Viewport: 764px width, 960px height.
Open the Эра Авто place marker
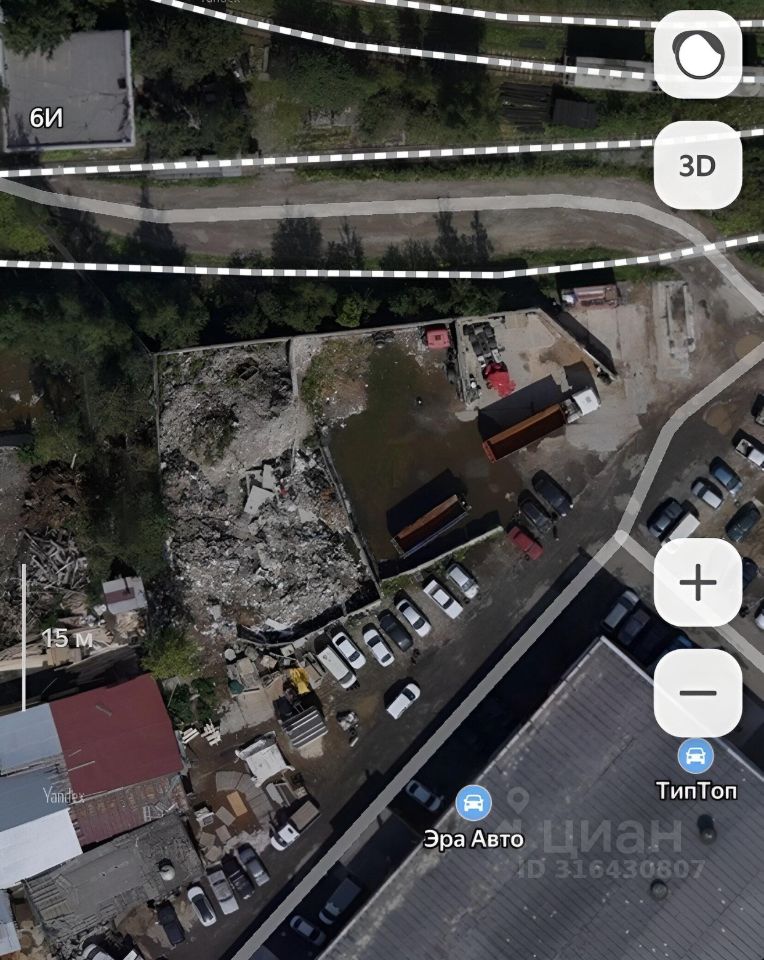click(473, 803)
